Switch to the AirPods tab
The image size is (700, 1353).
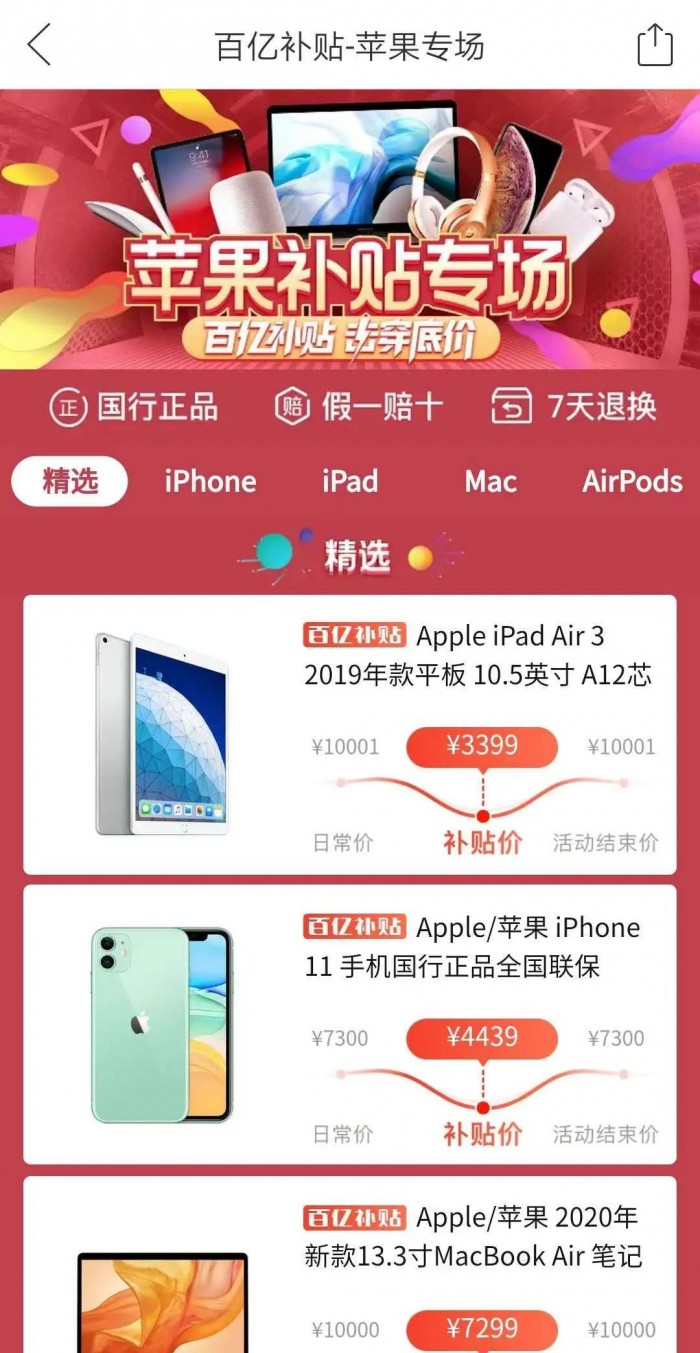[x=632, y=481]
